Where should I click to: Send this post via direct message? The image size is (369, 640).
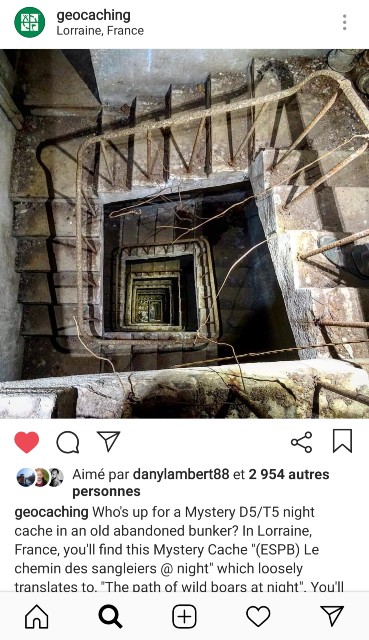tap(109, 441)
